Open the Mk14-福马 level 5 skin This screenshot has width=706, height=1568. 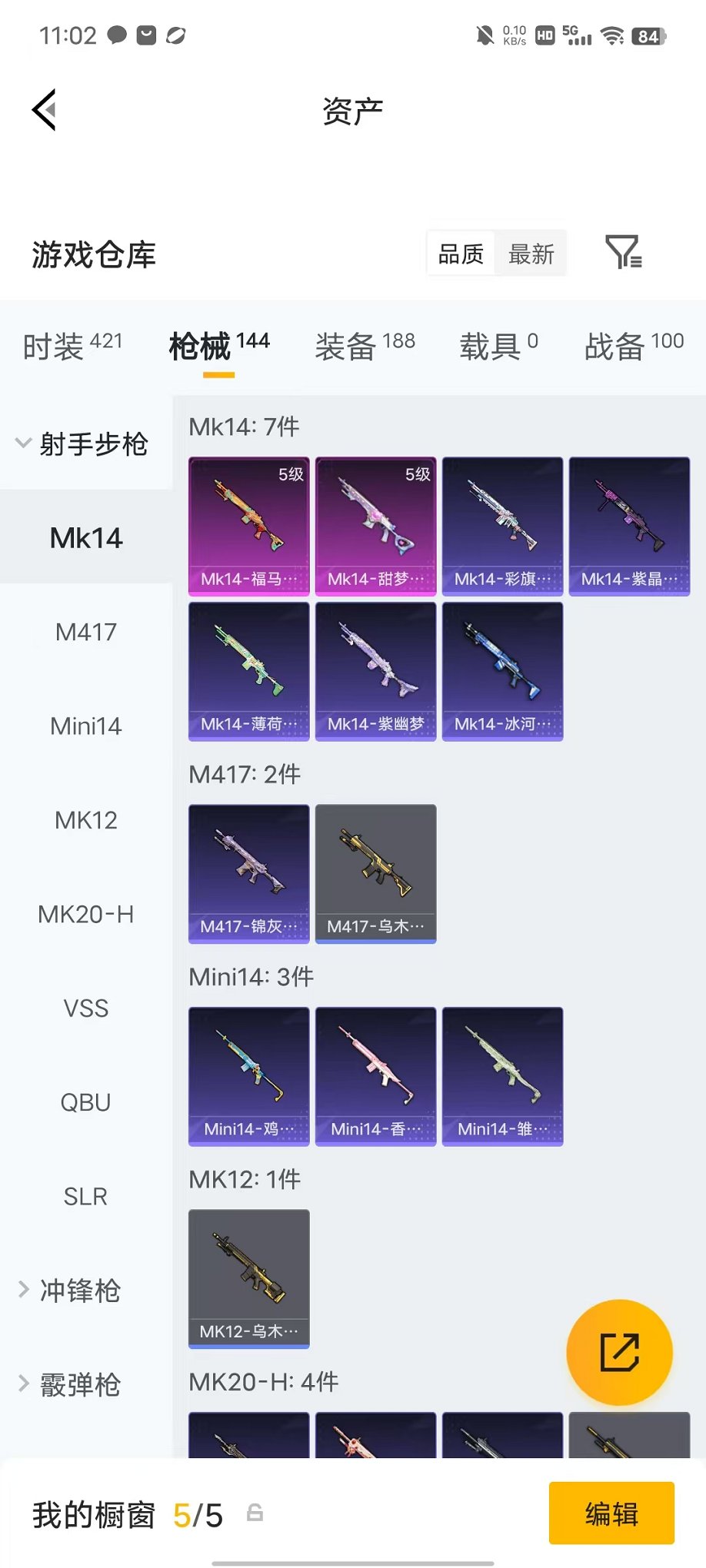click(x=249, y=527)
